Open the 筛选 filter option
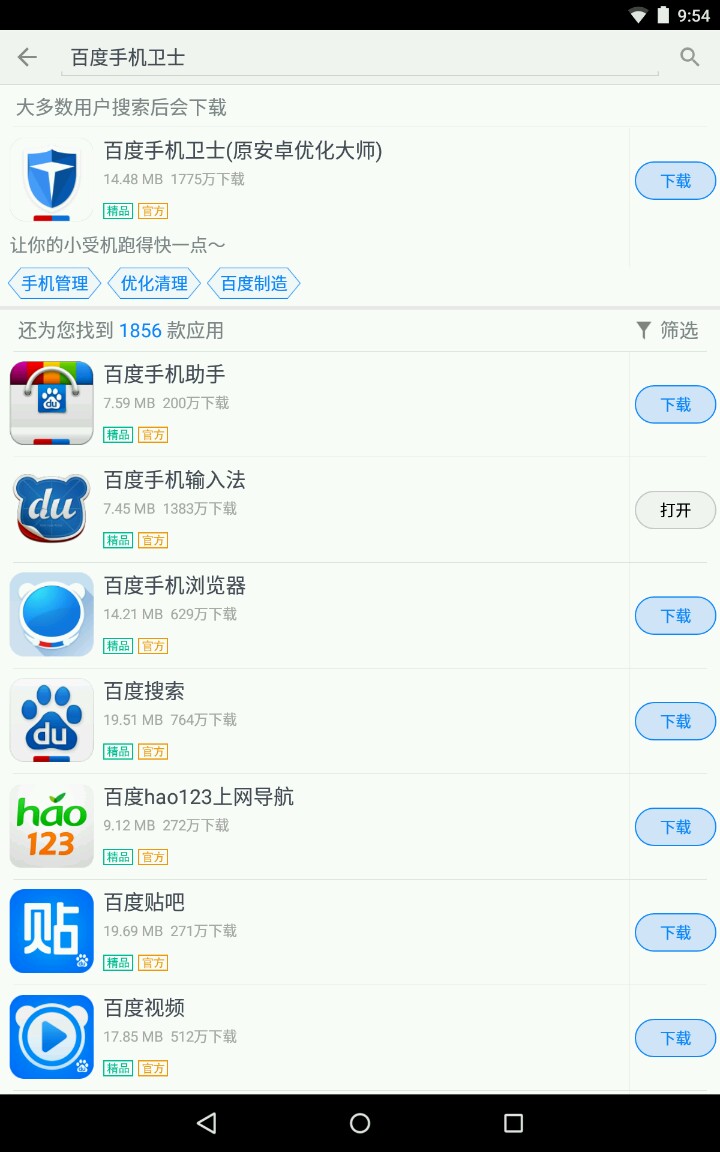Image resolution: width=720 pixels, height=1152 pixels. 667,330
